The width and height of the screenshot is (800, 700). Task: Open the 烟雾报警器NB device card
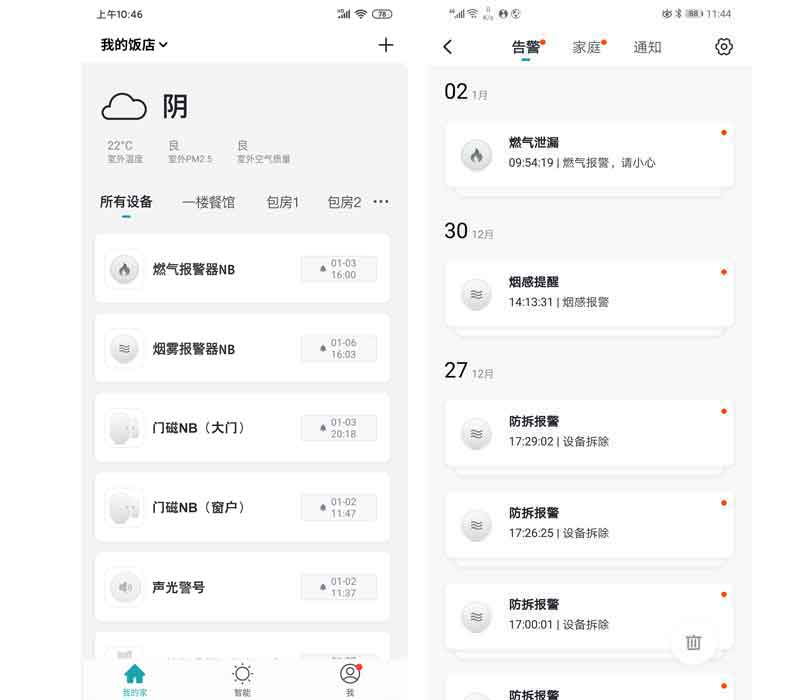pyautogui.click(x=242, y=349)
